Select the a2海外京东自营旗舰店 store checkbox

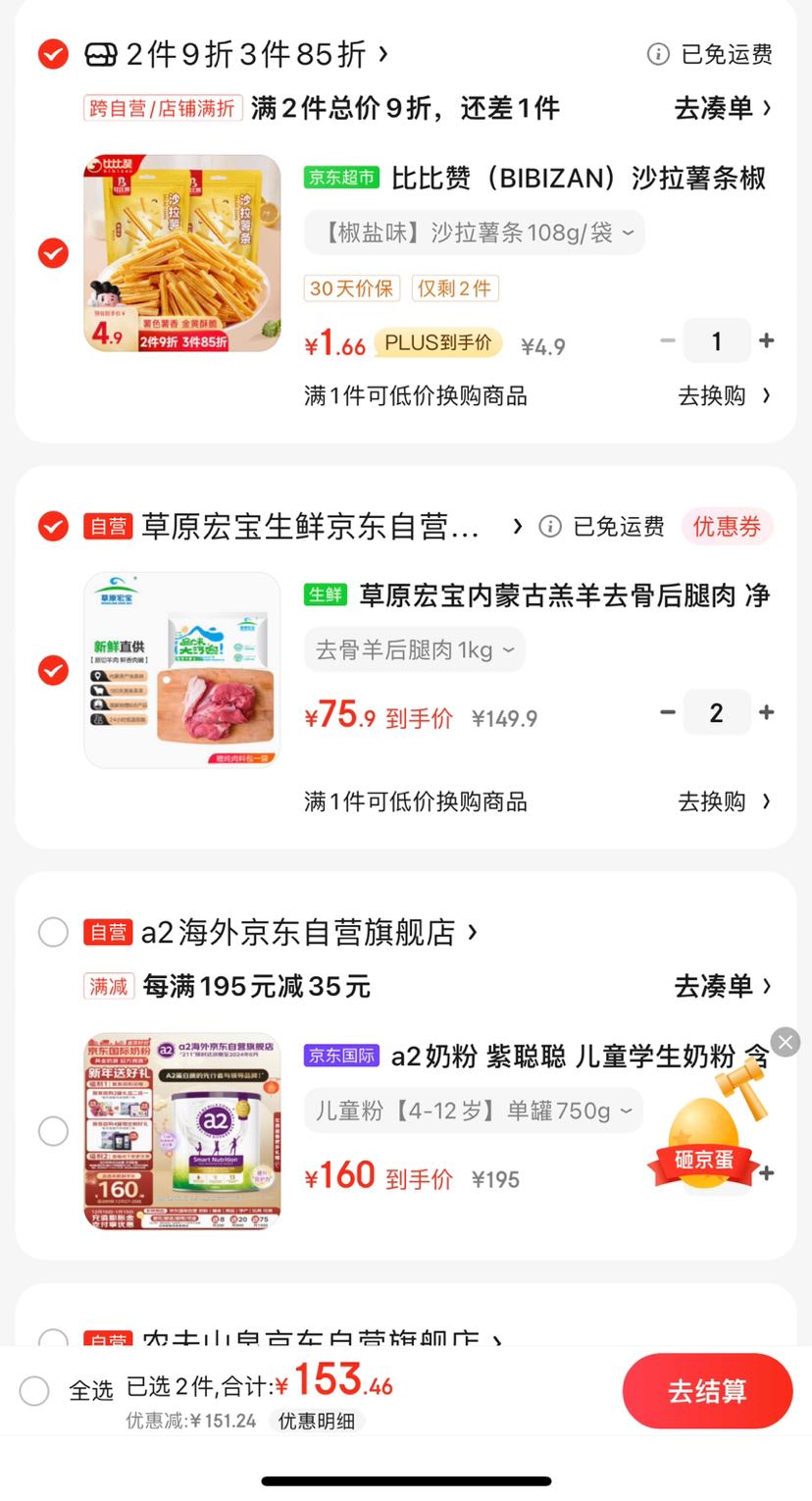(53, 932)
